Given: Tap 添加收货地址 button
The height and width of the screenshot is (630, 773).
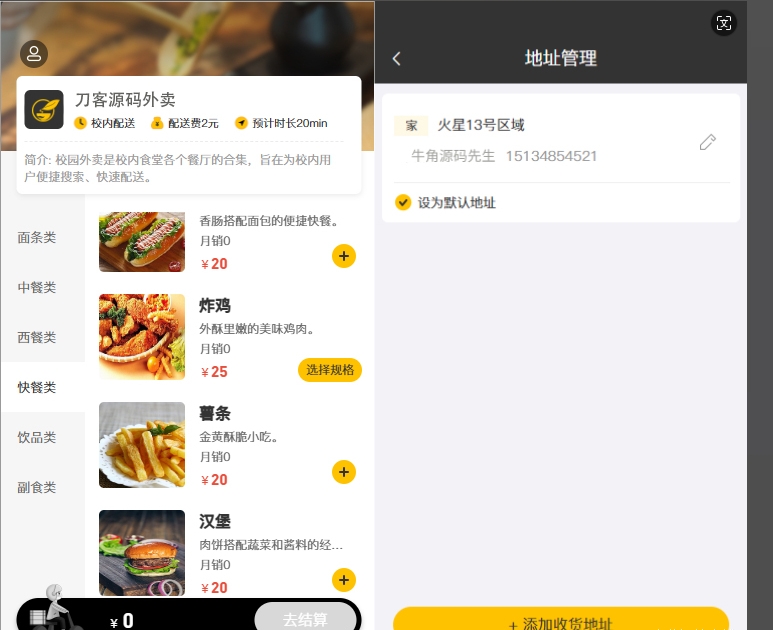Looking at the screenshot, I should [560, 620].
